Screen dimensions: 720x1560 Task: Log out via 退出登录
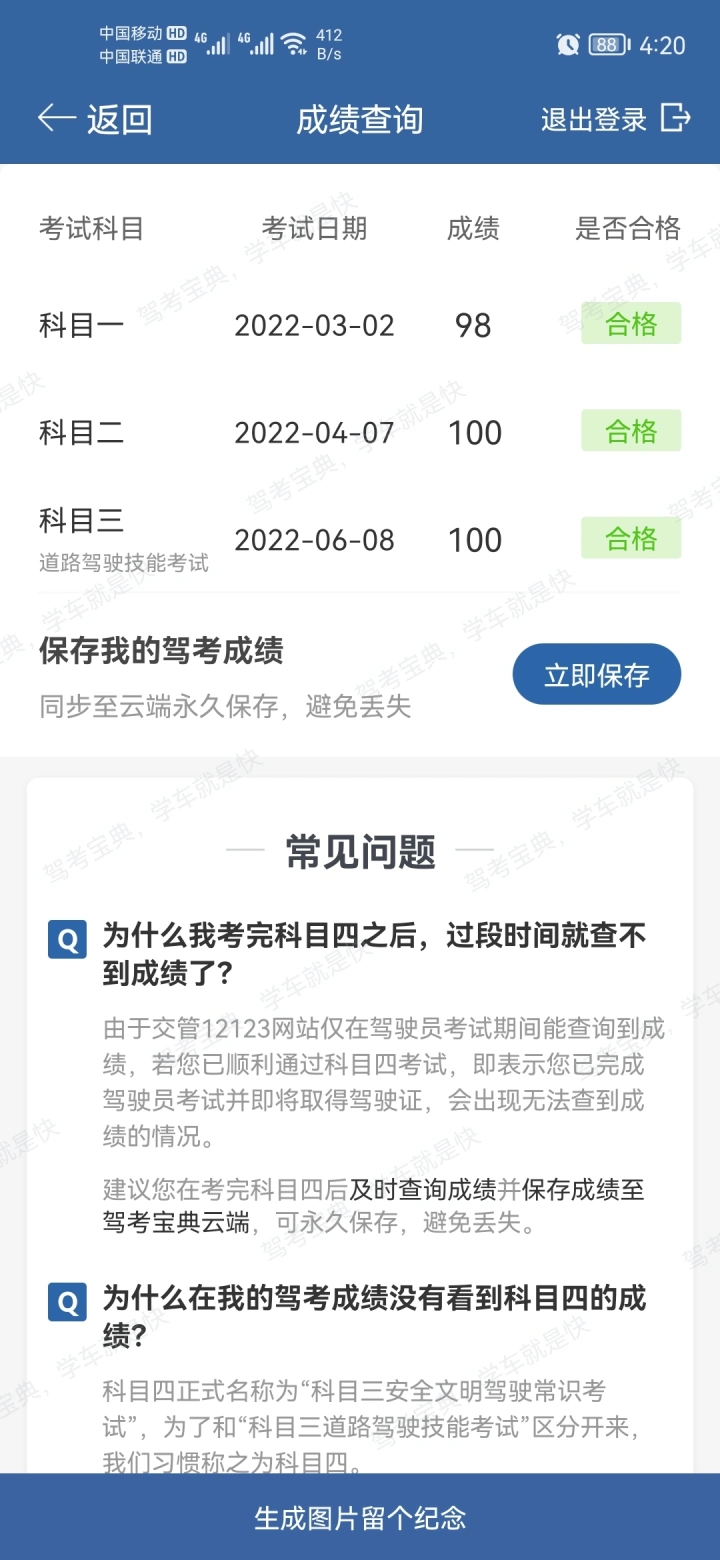click(x=615, y=119)
